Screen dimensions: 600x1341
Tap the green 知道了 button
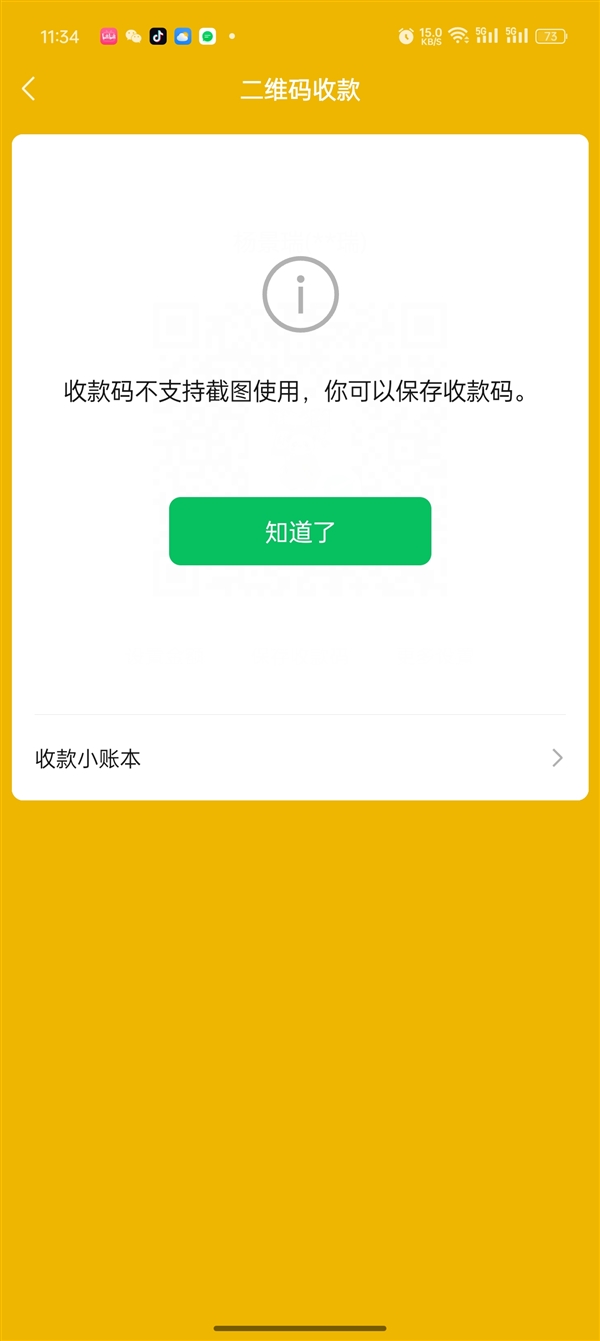pos(300,531)
